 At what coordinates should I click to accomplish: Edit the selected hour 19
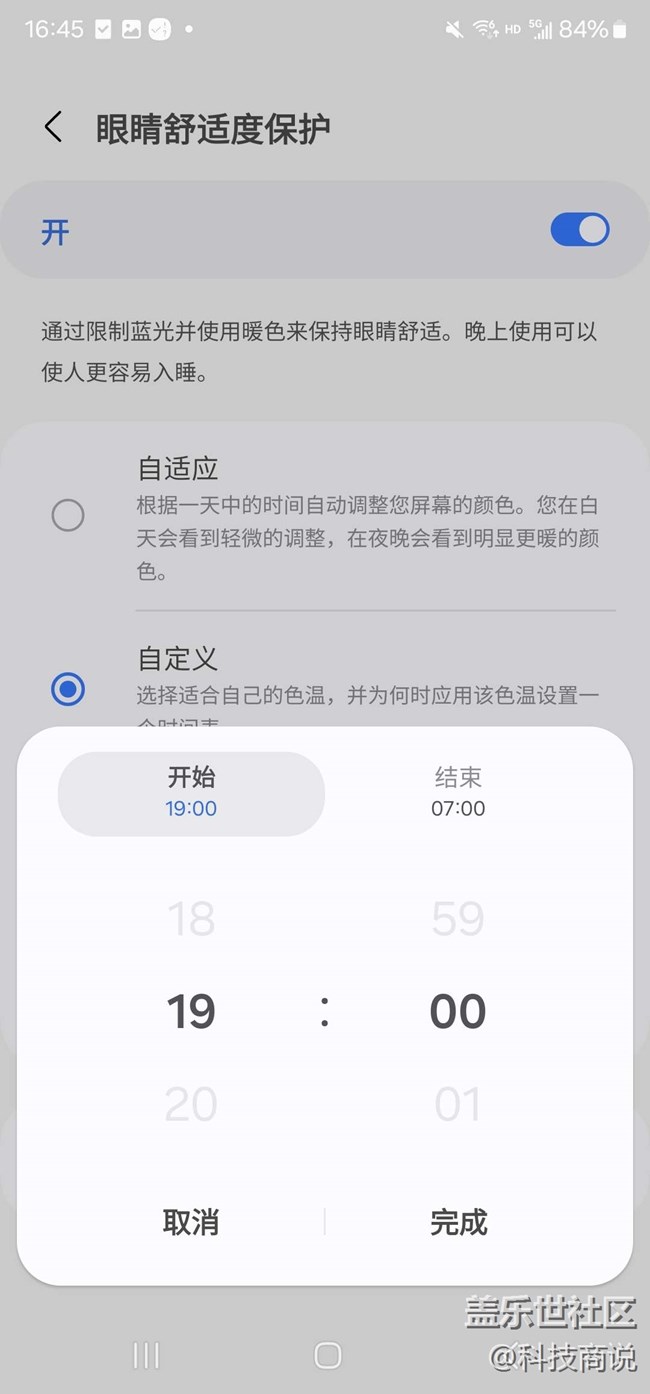(191, 1011)
